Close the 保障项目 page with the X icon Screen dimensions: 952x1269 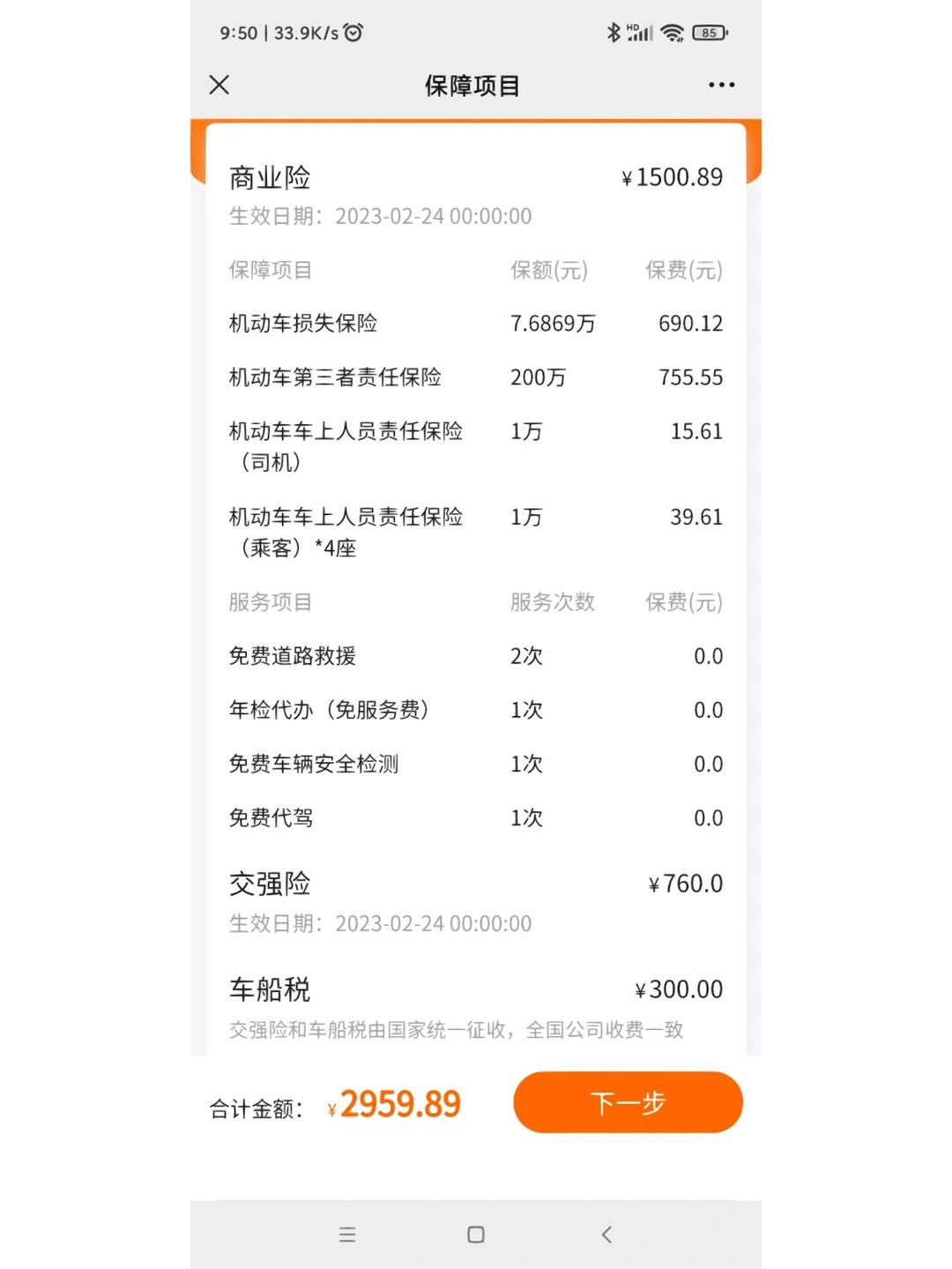[x=219, y=86]
